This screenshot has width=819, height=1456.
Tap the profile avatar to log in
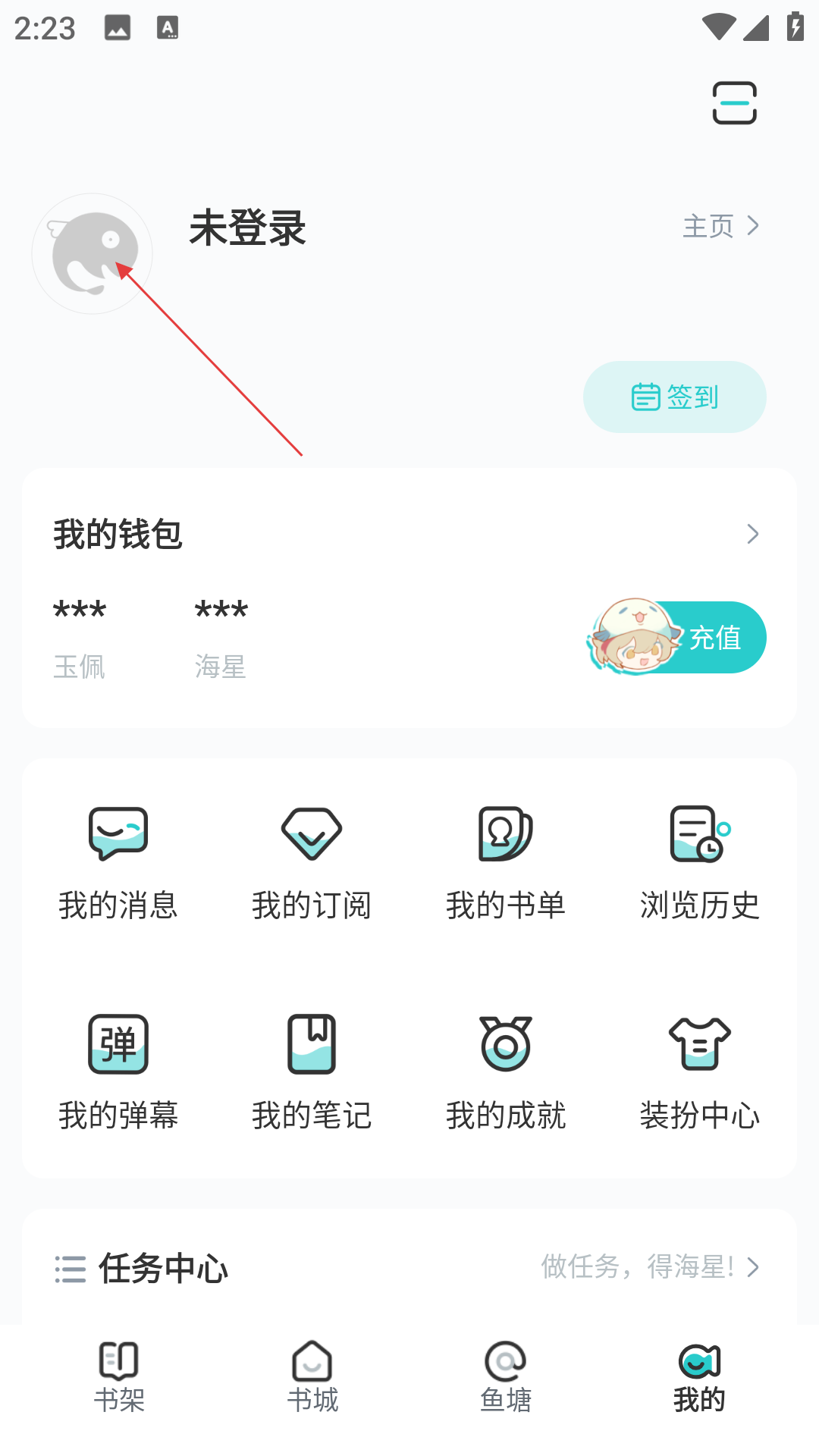pos(93,253)
